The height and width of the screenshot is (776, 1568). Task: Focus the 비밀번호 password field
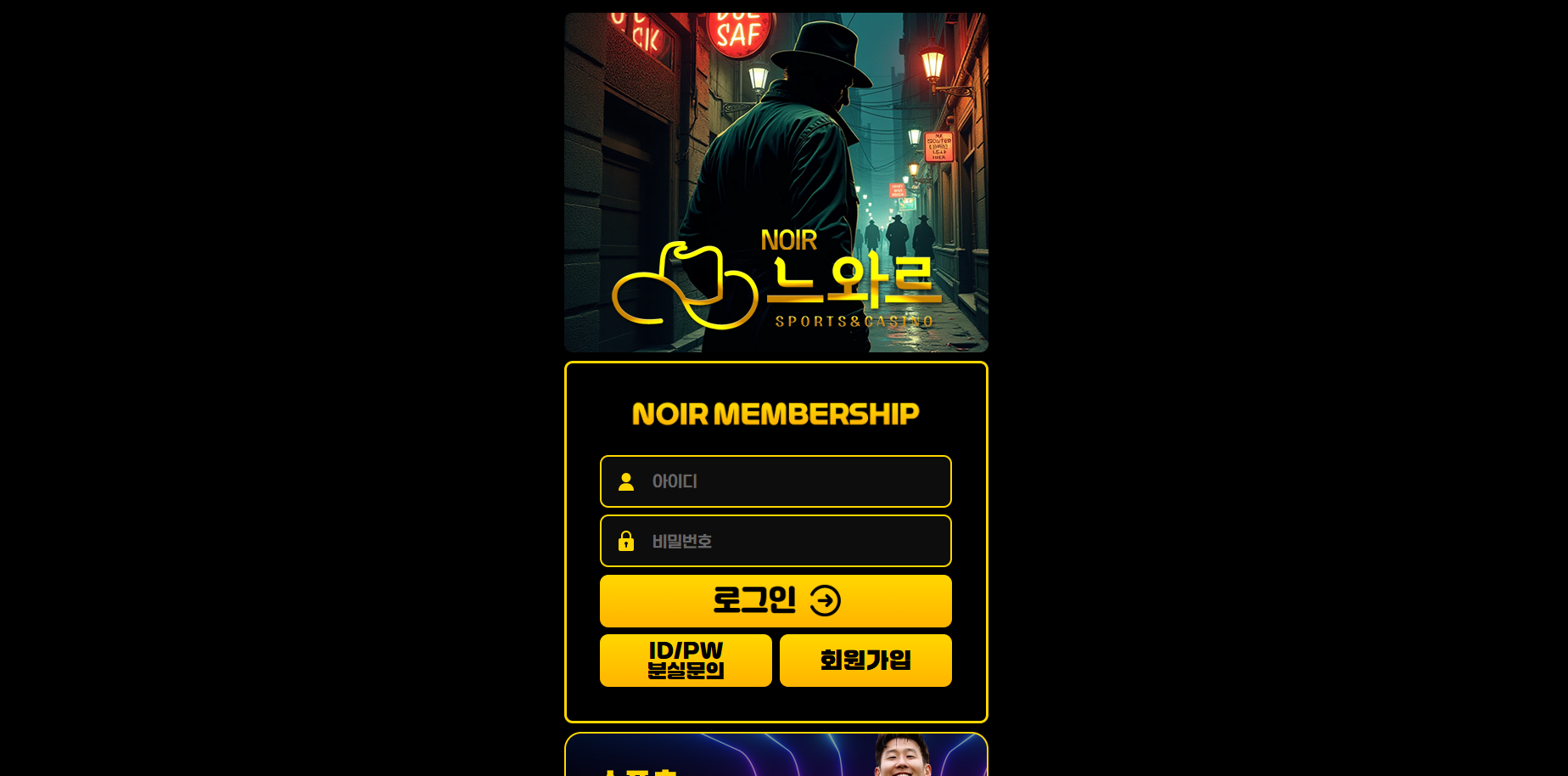pyautogui.click(x=776, y=541)
